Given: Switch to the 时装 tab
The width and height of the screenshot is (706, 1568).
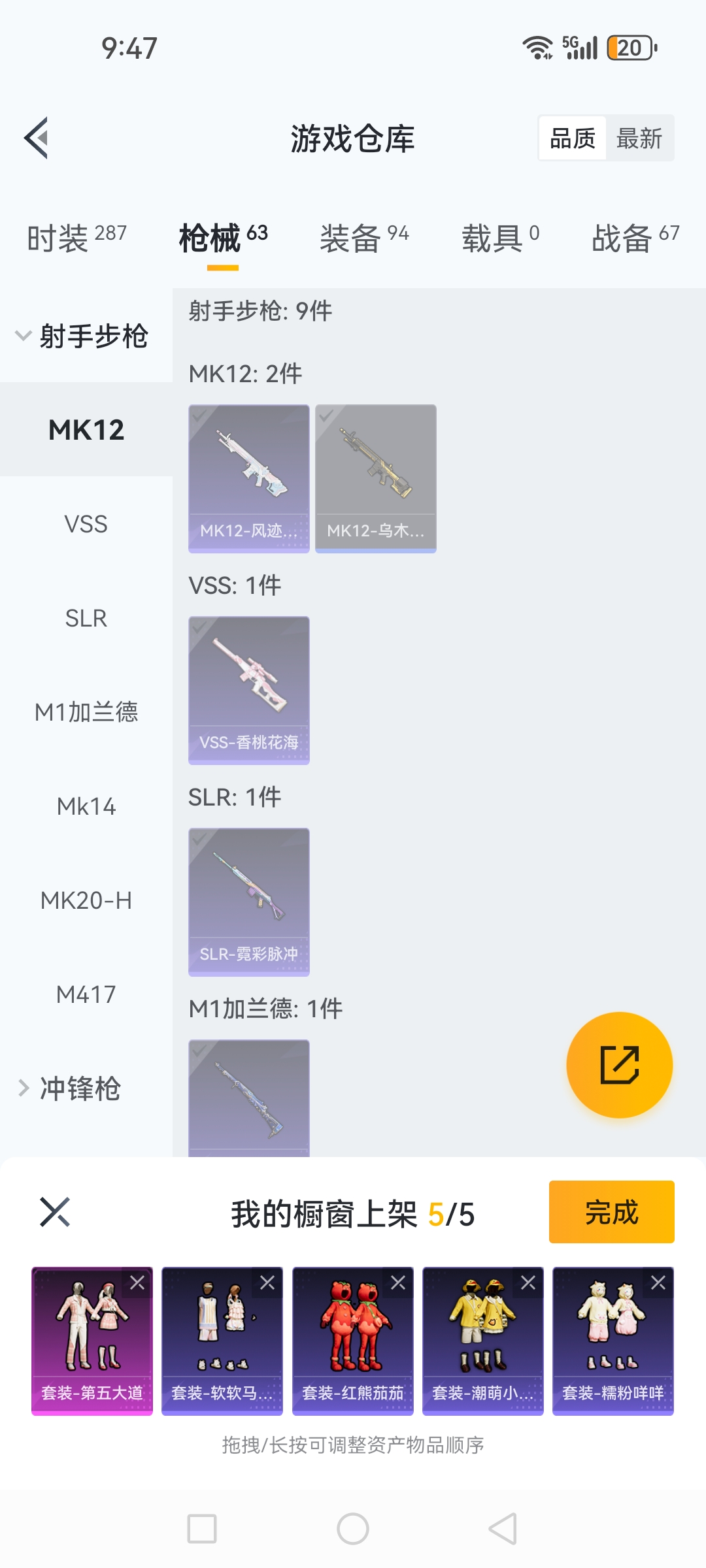Looking at the screenshot, I should tap(76, 237).
